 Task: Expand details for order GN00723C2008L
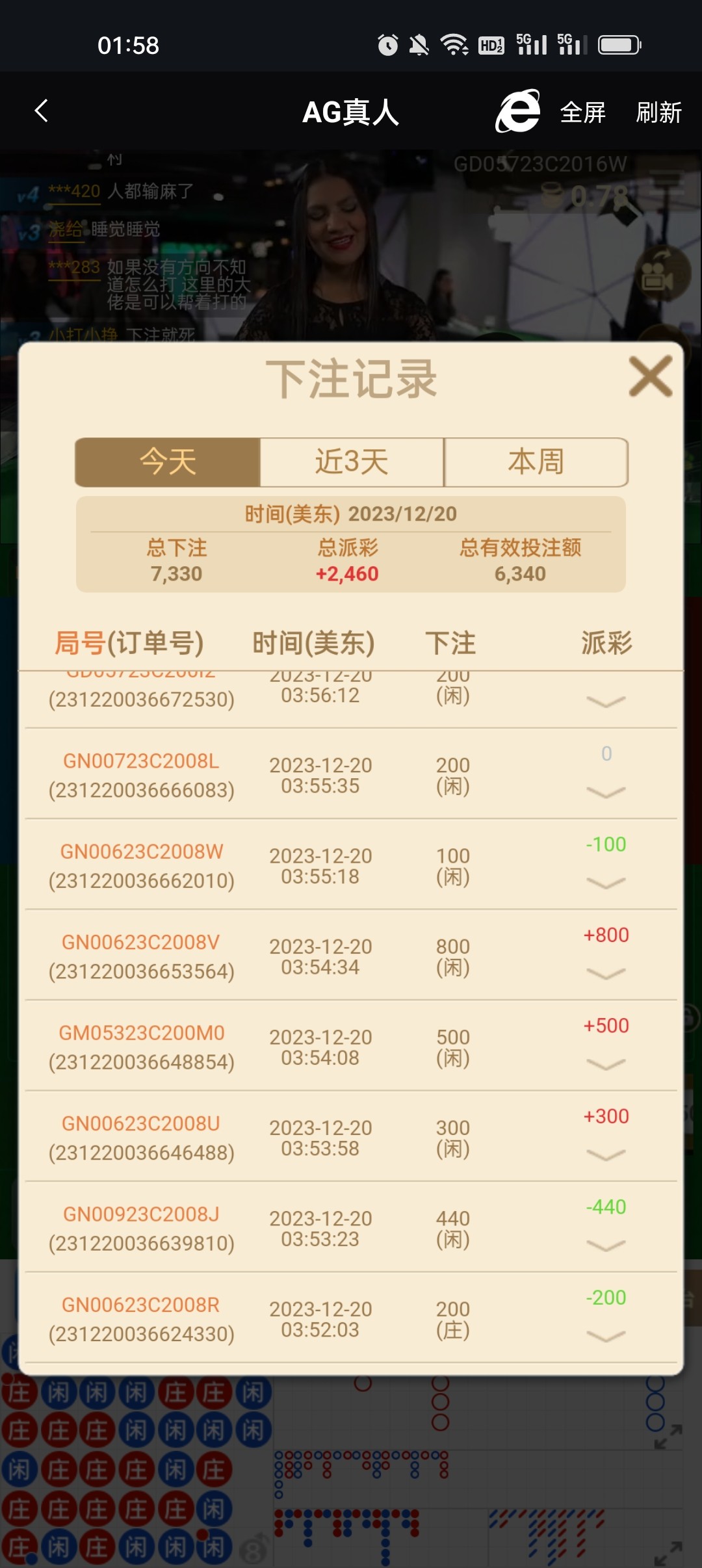[606, 792]
